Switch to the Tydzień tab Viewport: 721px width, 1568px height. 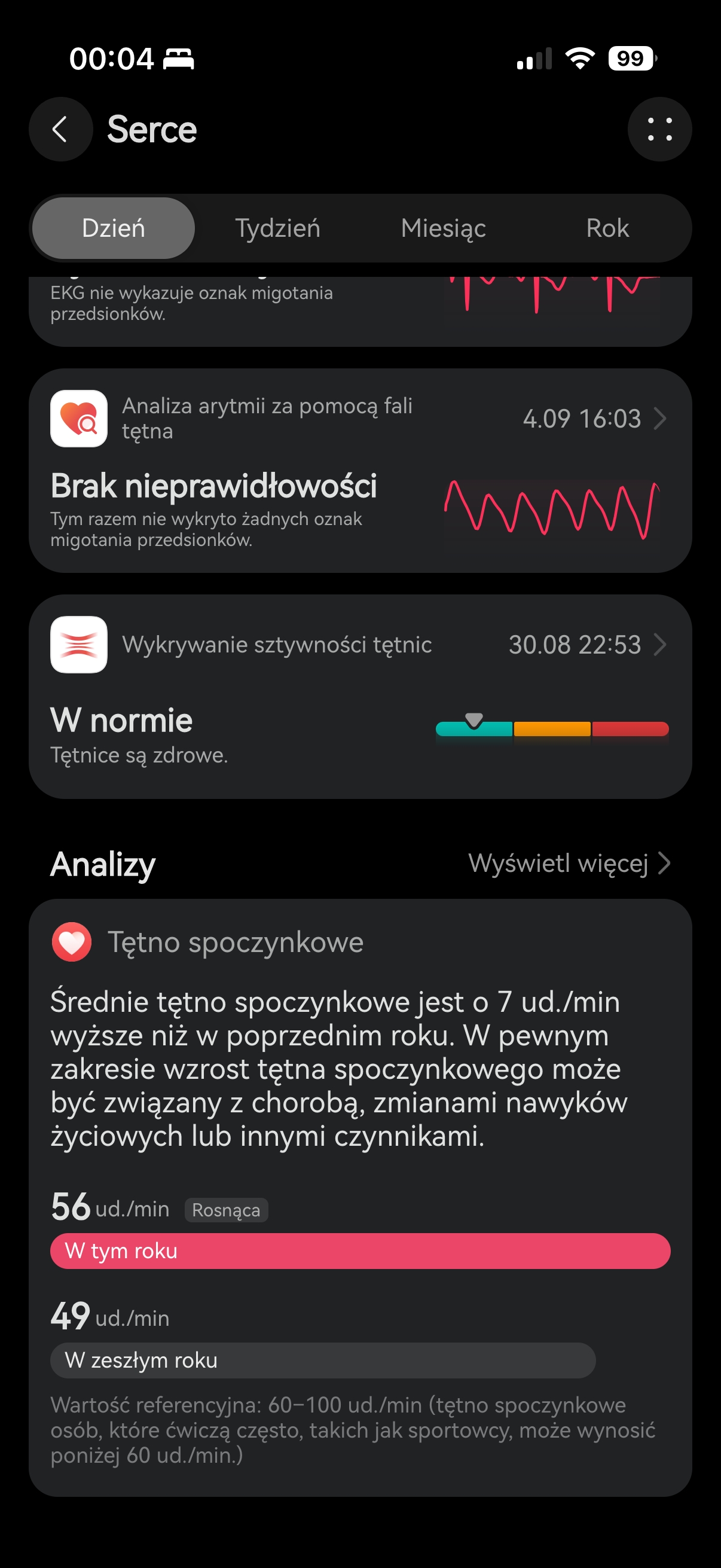coord(277,228)
